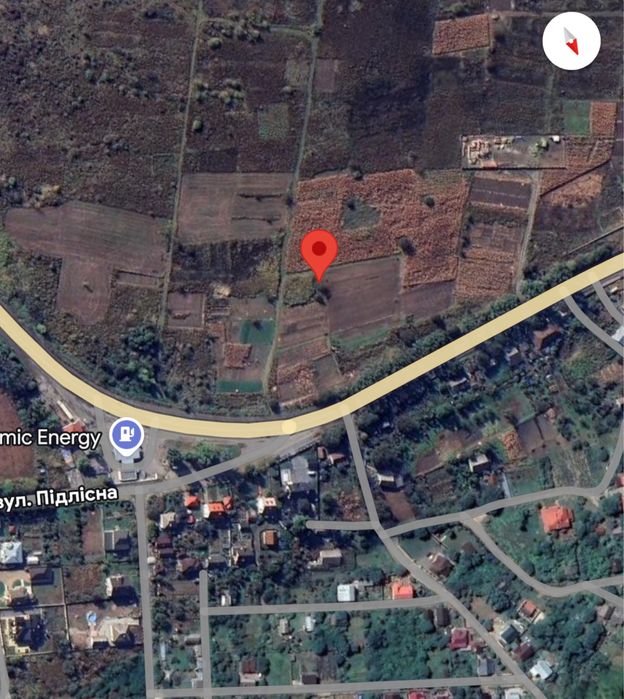Select the red dropped location pin
Screen dimensions: 624x699
coord(319,250)
